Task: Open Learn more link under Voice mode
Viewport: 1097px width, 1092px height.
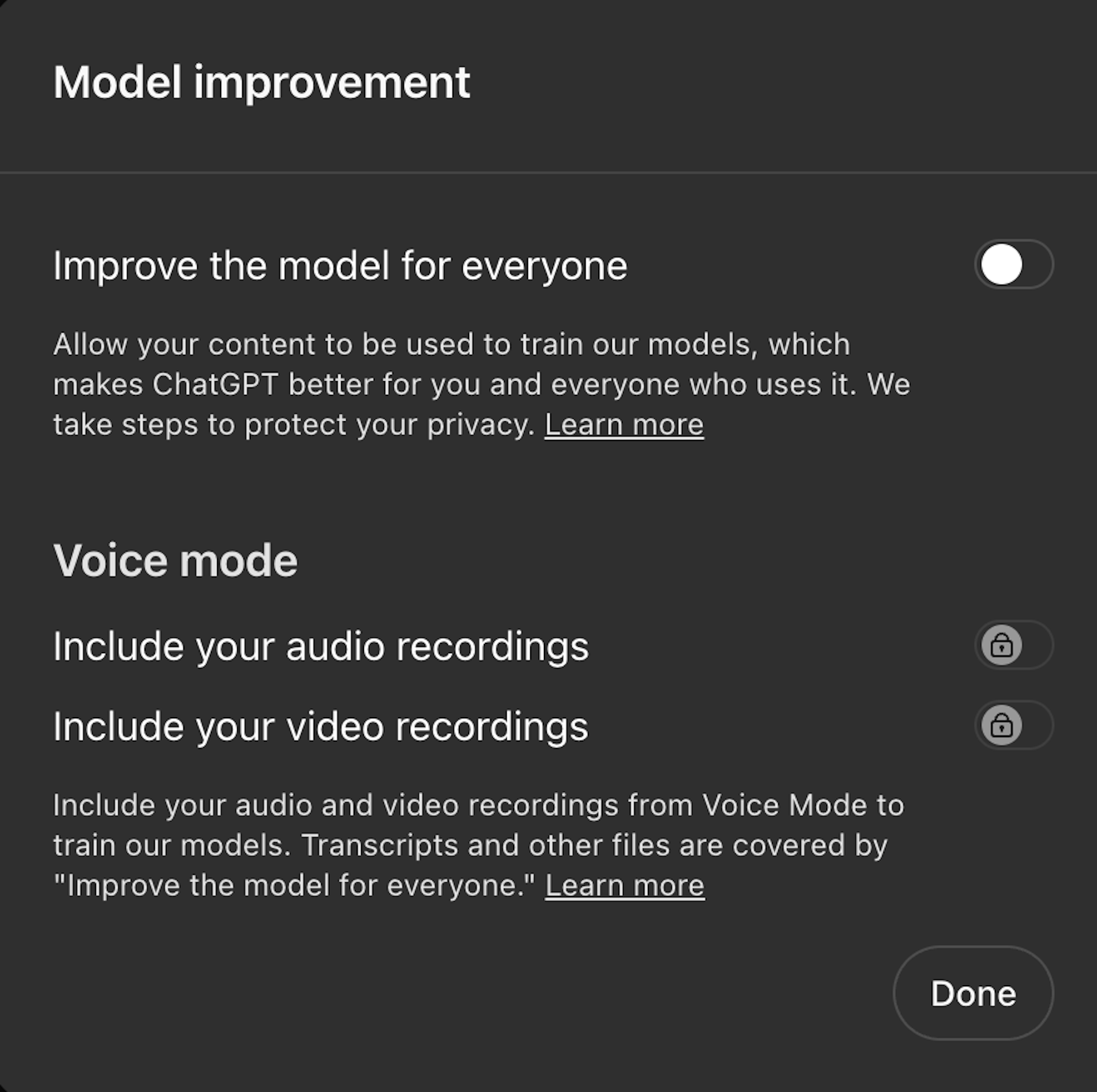Action: (x=624, y=886)
